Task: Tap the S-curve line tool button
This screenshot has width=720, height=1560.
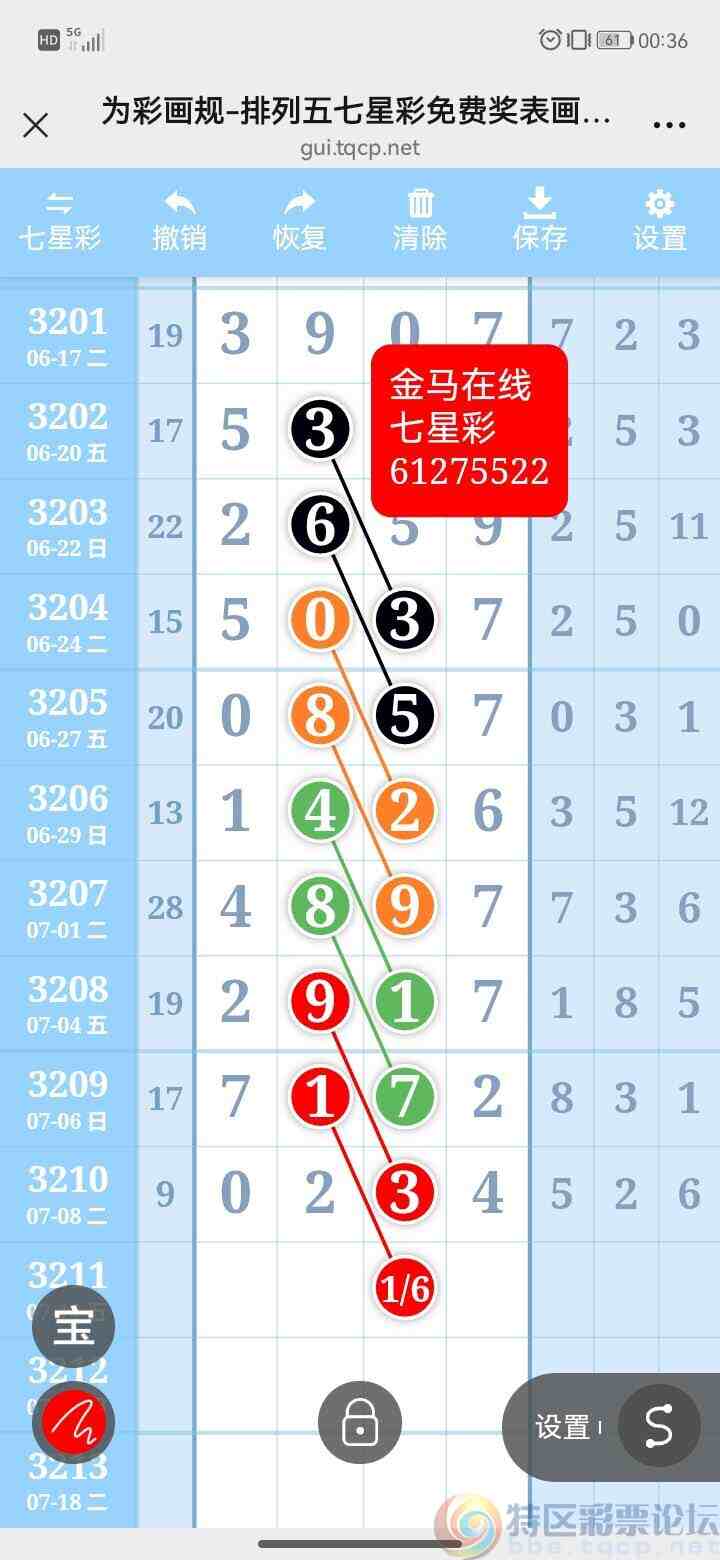Action: (658, 1425)
